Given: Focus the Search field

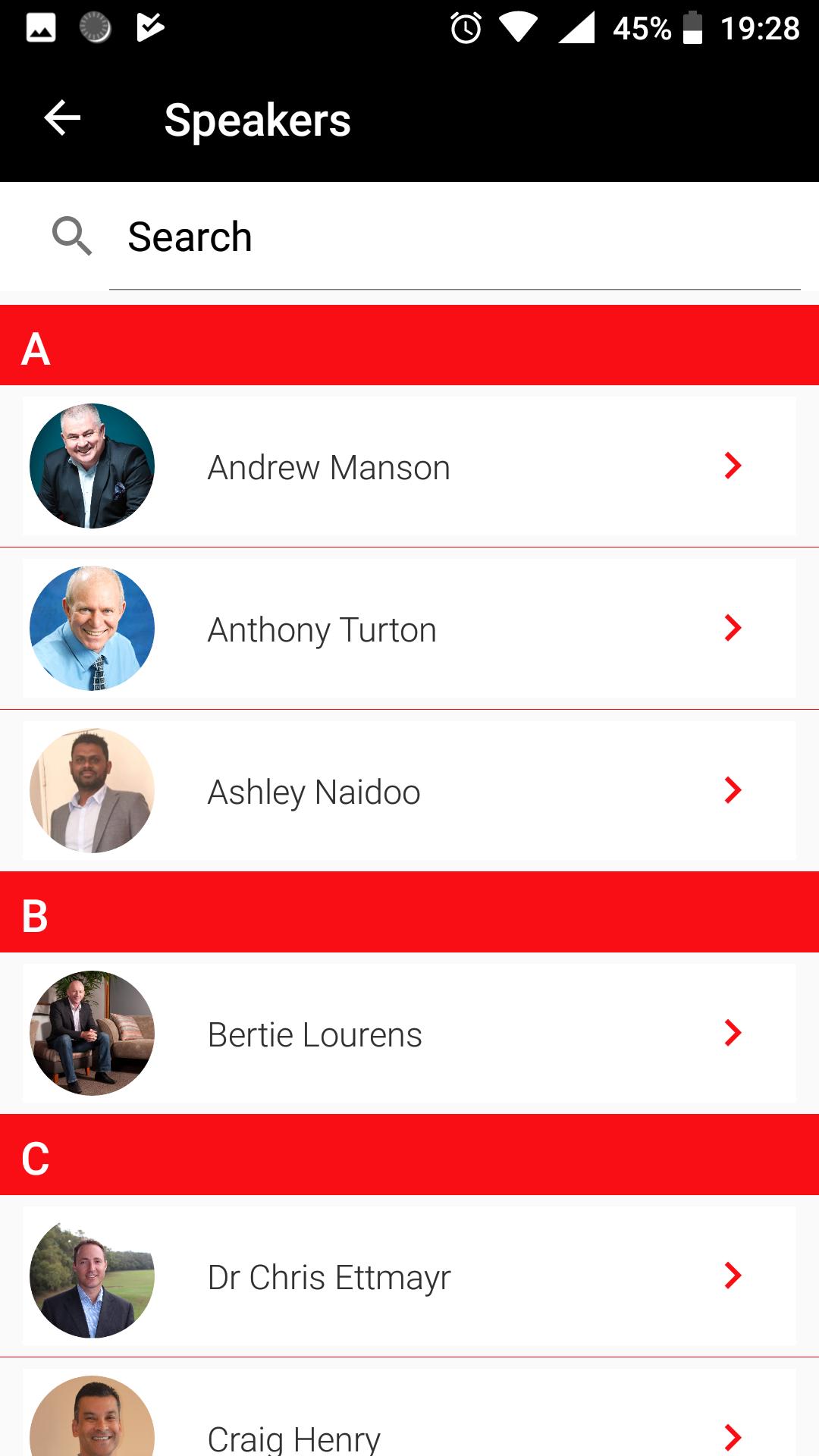Looking at the screenshot, I should tap(455, 237).
